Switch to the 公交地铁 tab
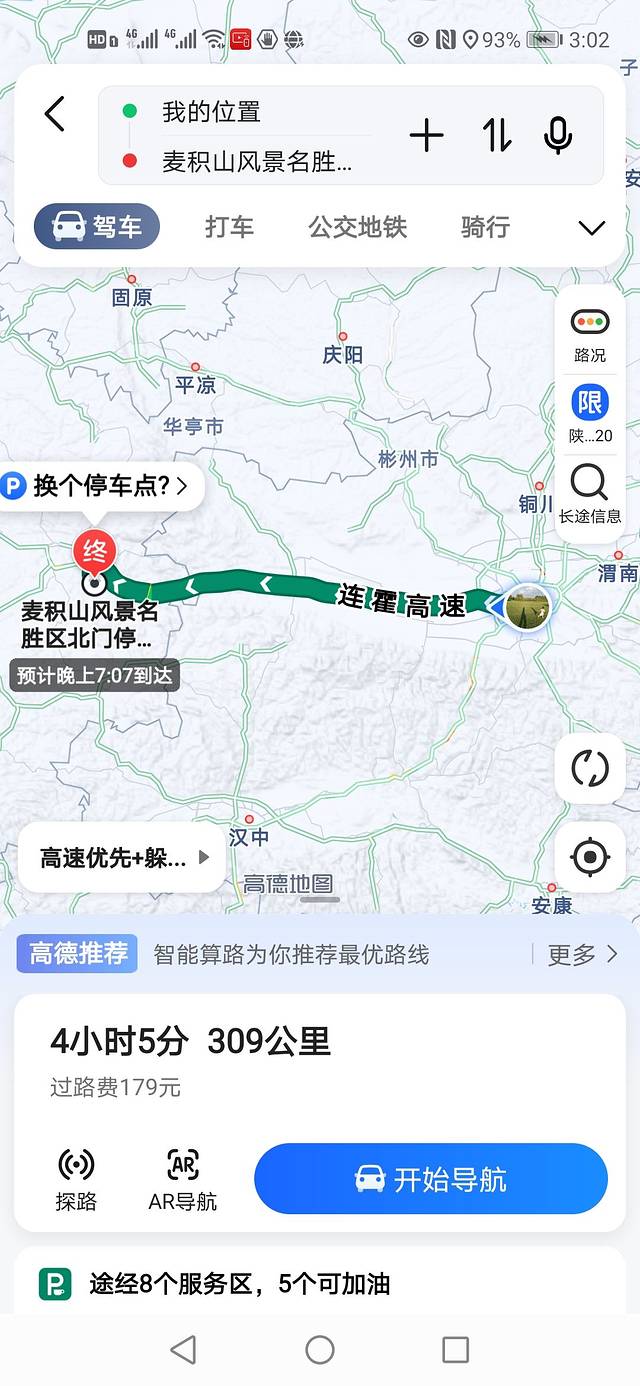The width and height of the screenshot is (640, 1386). (x=357, y=227)
